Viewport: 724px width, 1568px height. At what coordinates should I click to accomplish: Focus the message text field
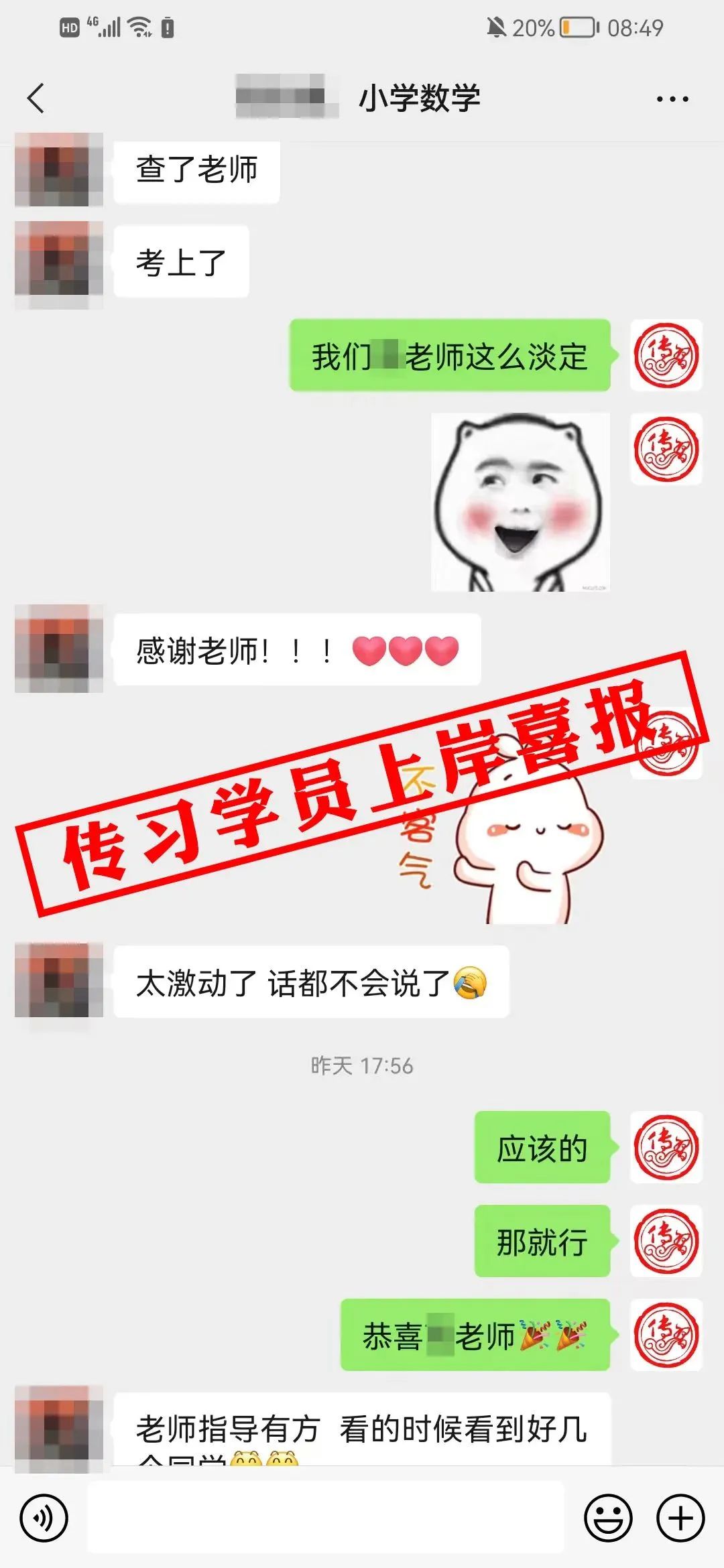(x=326, y=1518)
